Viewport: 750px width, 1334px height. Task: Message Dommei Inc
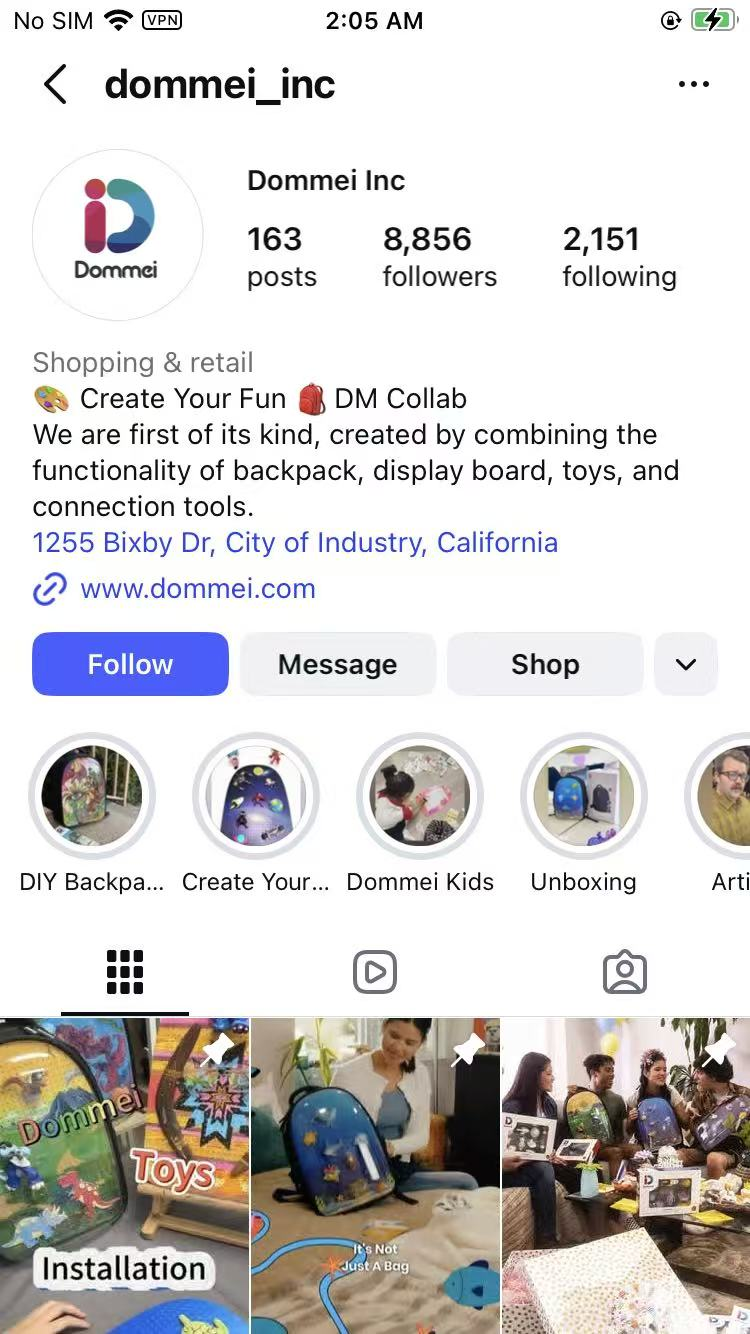[338, 664]
